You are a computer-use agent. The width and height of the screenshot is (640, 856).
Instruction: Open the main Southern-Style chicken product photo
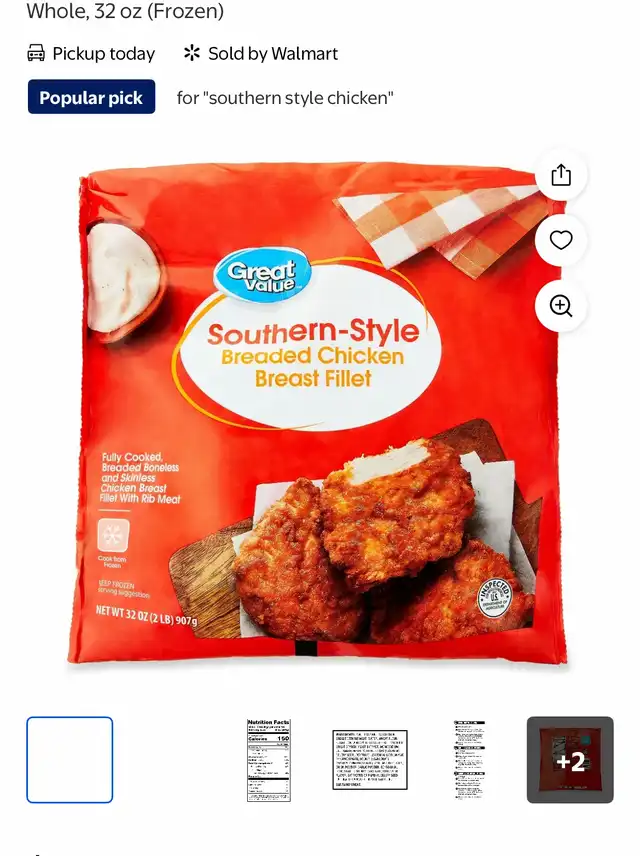pyautogui.click(x=318, y=415)
